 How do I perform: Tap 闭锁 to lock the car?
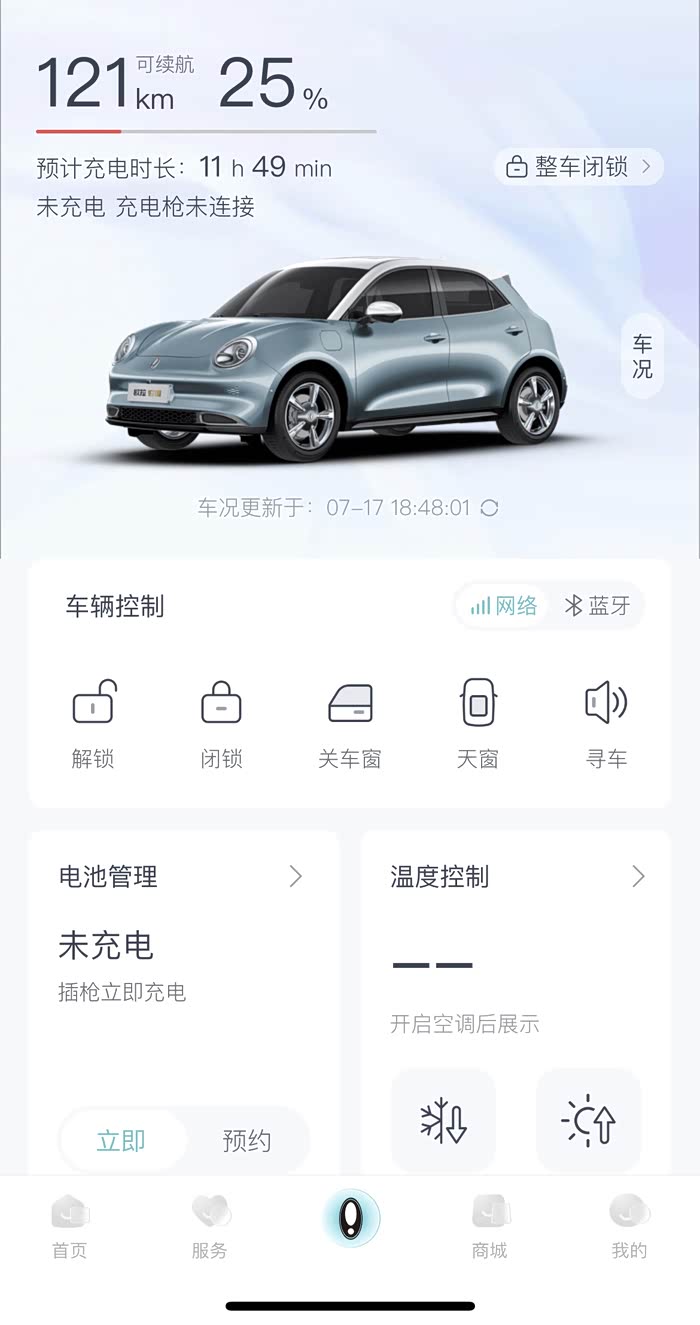(221, 724)
